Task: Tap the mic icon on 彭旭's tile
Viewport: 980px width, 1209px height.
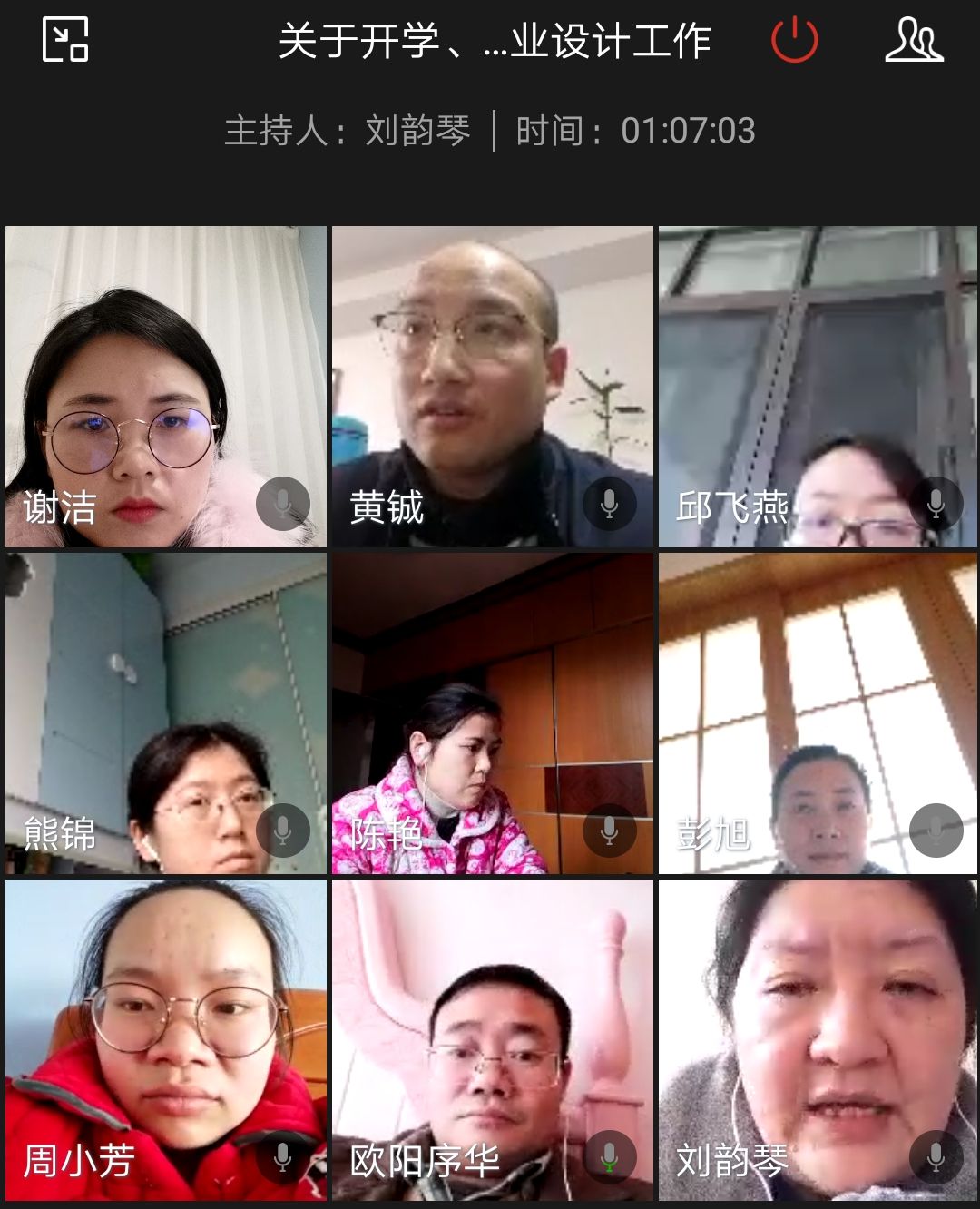Action: click(936, 831)
